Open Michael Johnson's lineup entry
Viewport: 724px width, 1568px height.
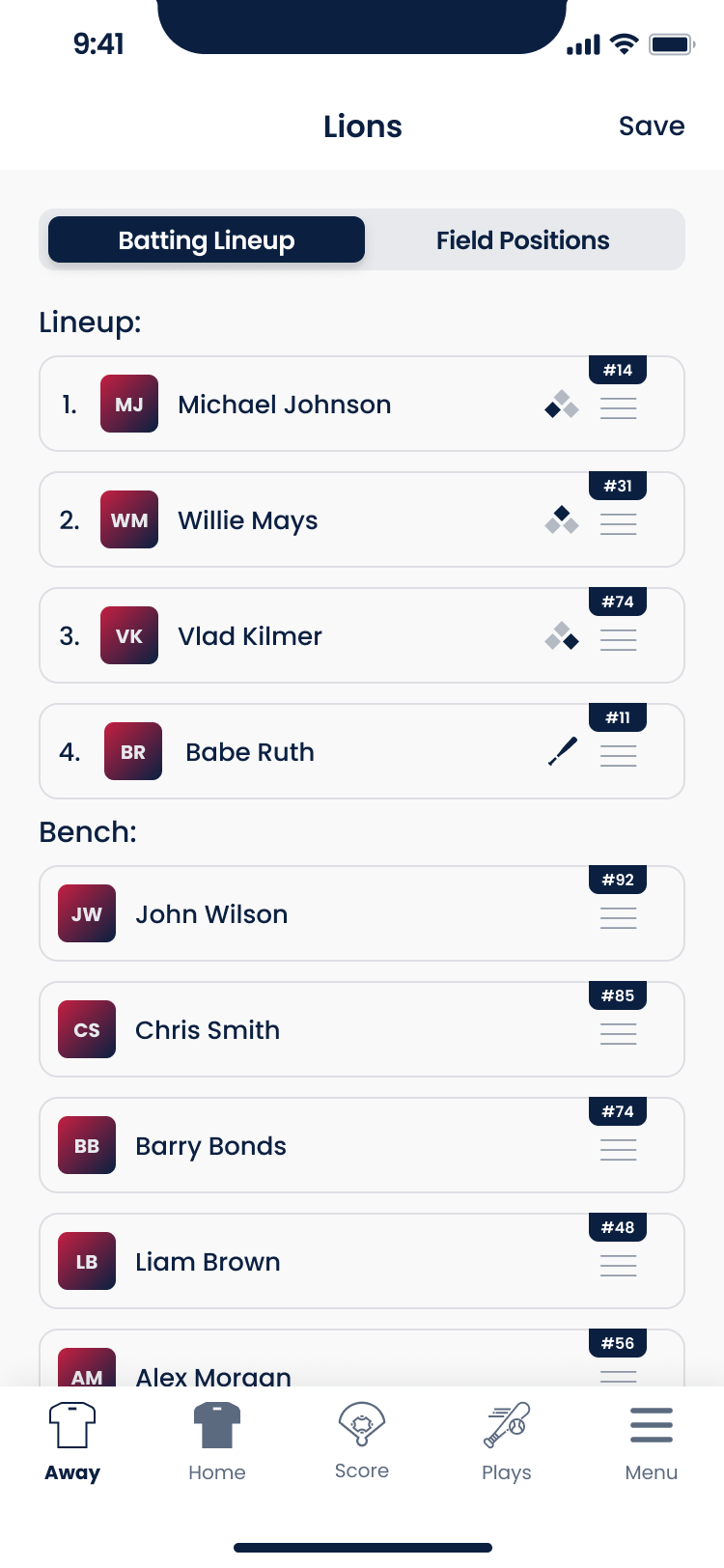click(x=284, y=405)
